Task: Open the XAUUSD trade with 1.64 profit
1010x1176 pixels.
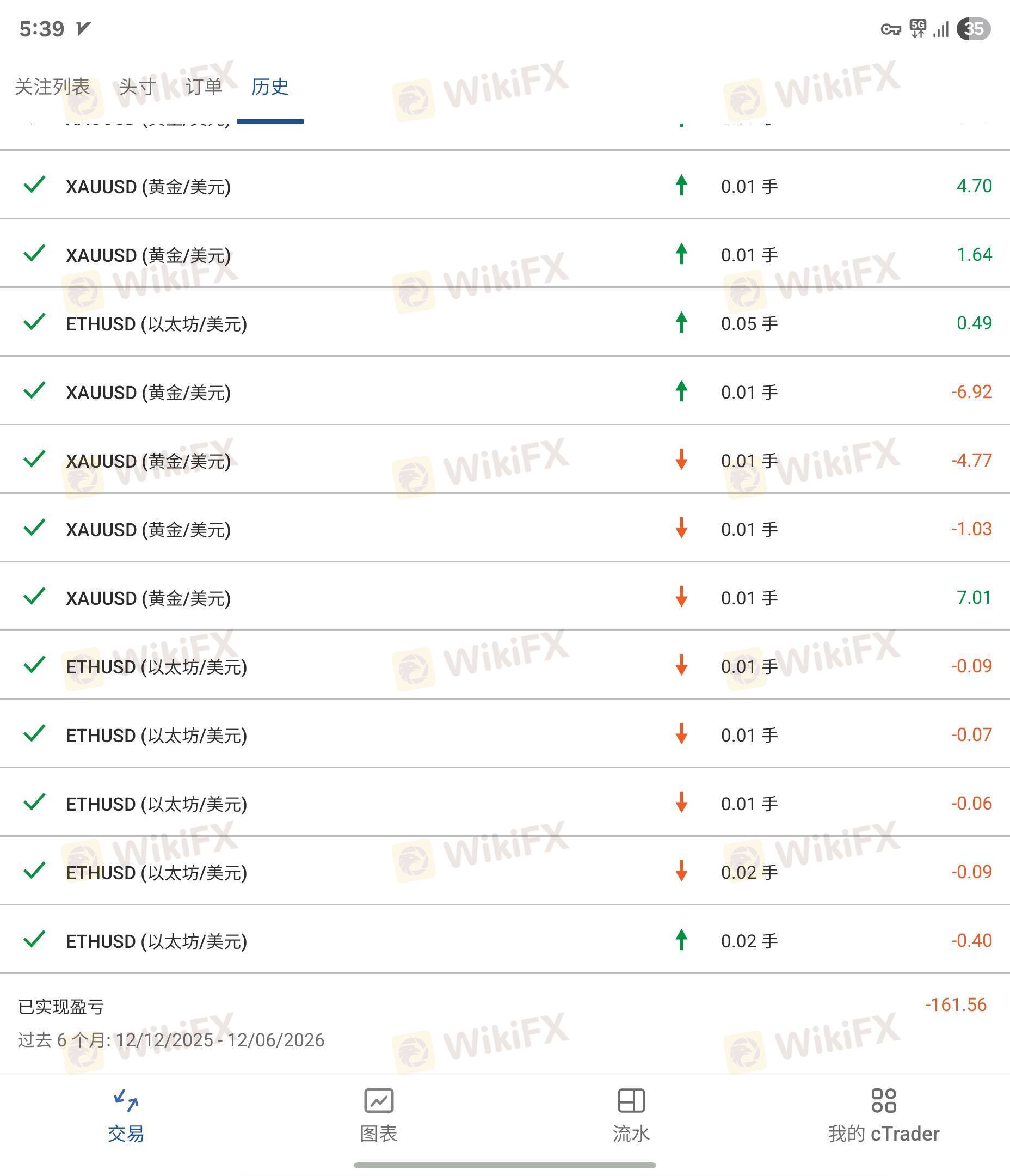Action: 505,254
